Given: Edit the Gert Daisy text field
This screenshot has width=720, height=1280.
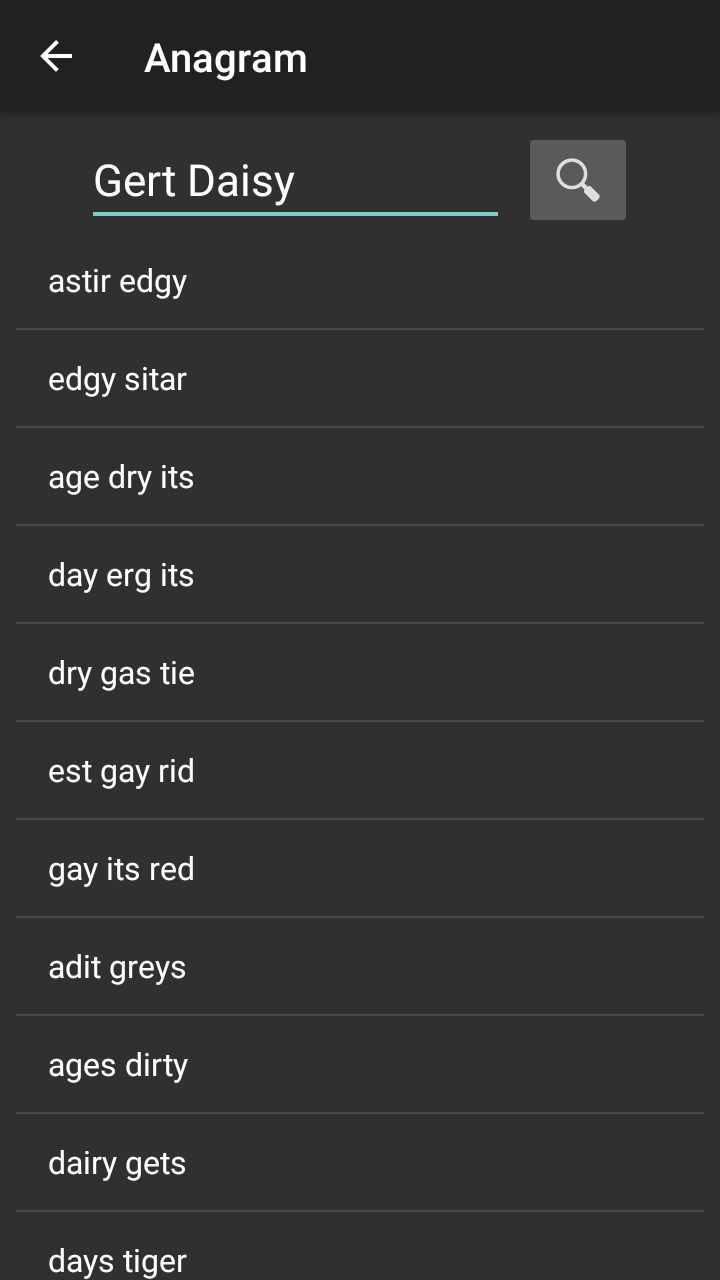Looking at the screenshot, I should (294, 181).
